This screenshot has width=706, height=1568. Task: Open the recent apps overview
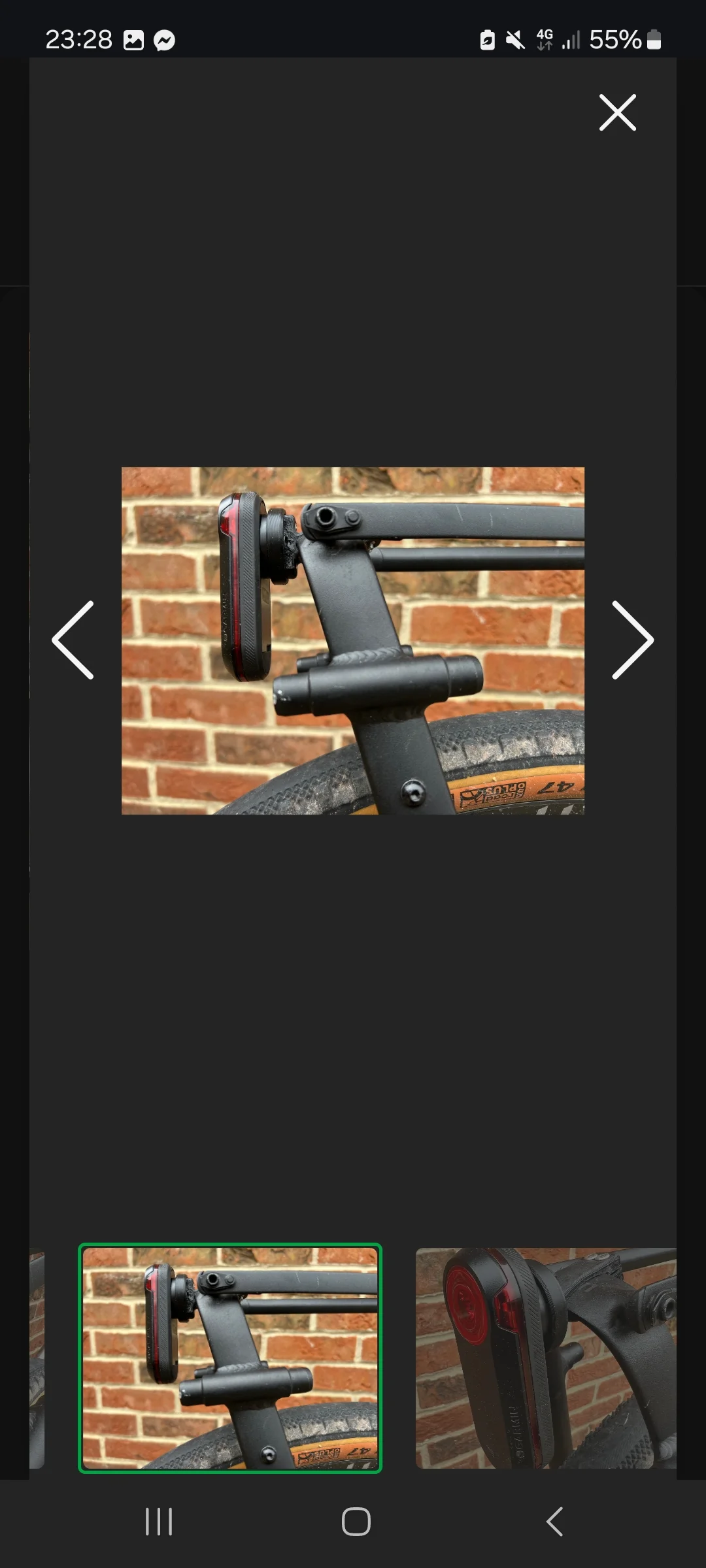[159, 1522]
